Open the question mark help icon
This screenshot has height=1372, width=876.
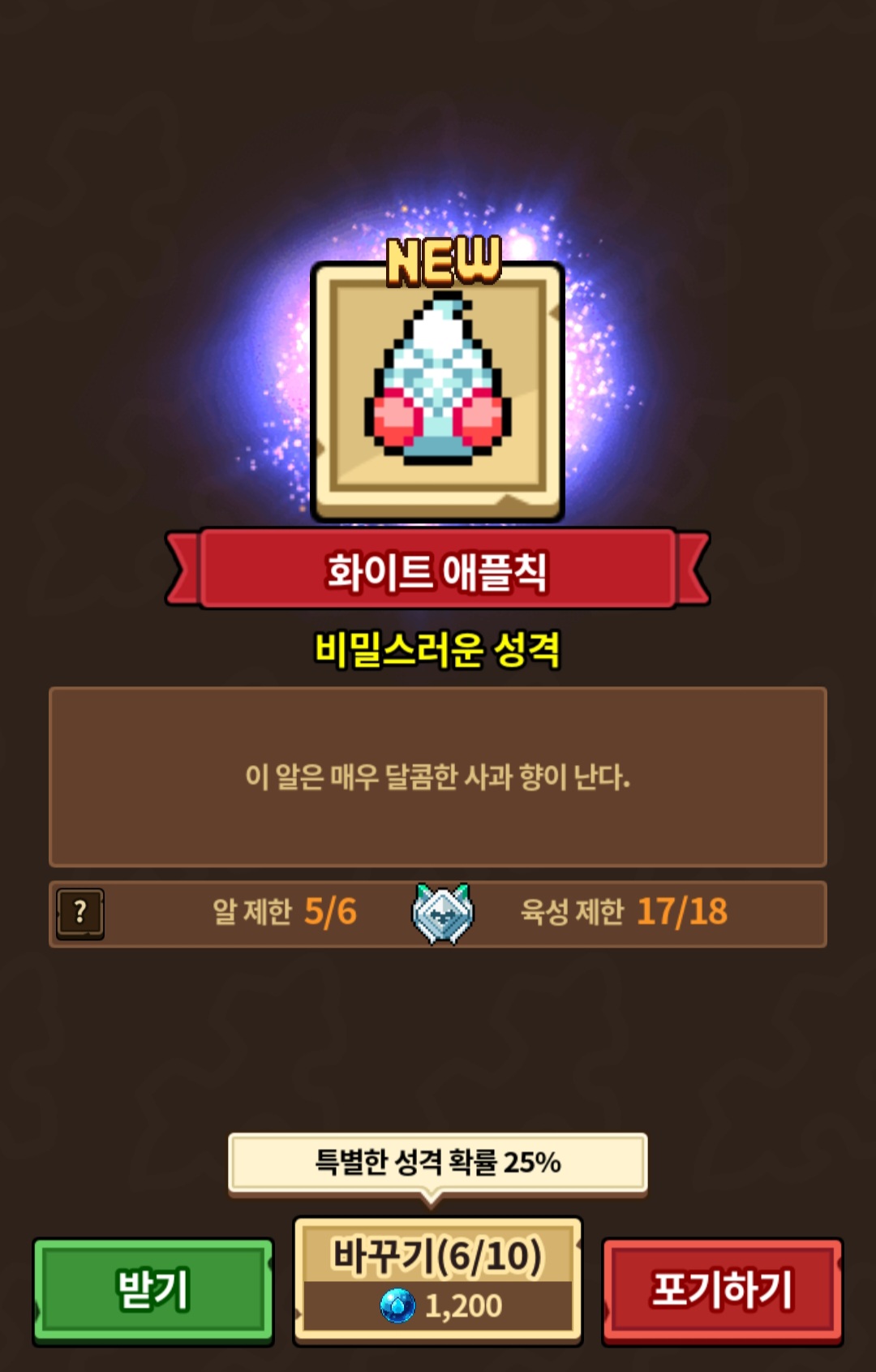80,913
